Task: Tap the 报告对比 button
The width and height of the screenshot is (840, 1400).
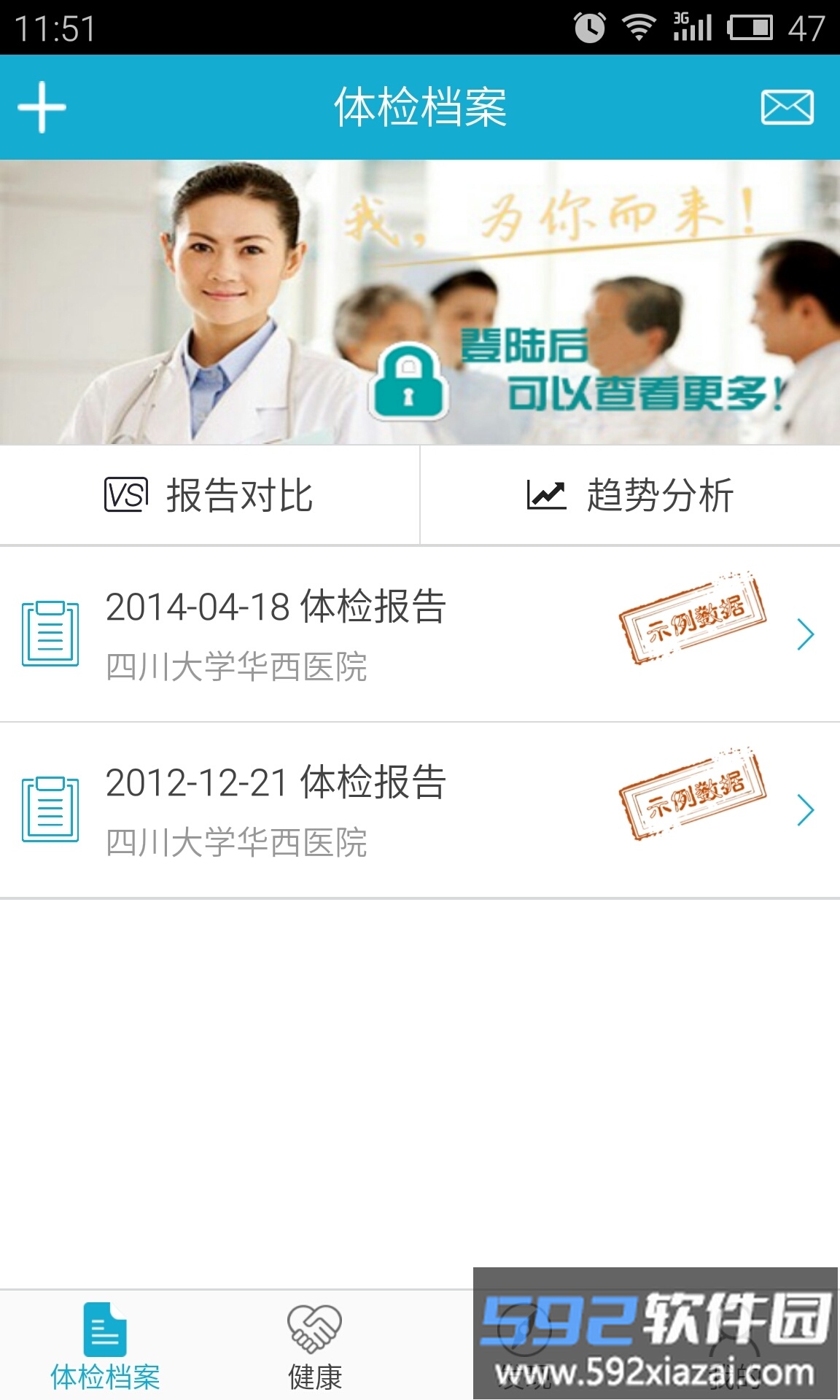Action: tap(210, 494)
